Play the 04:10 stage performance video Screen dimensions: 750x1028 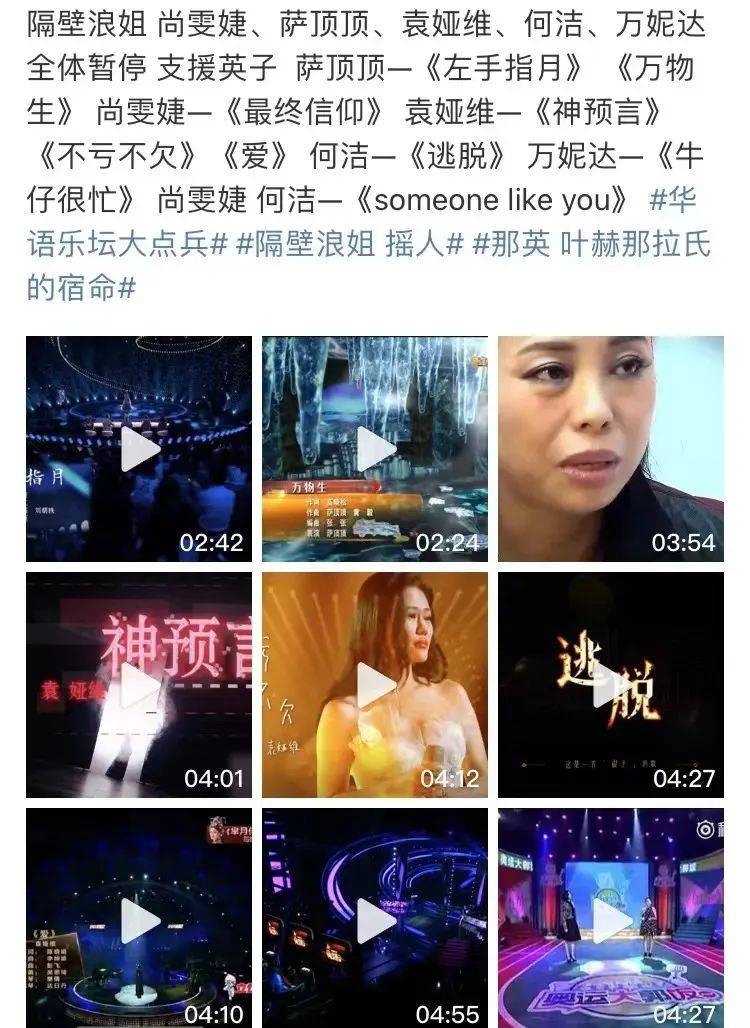[x=139, y=920]
